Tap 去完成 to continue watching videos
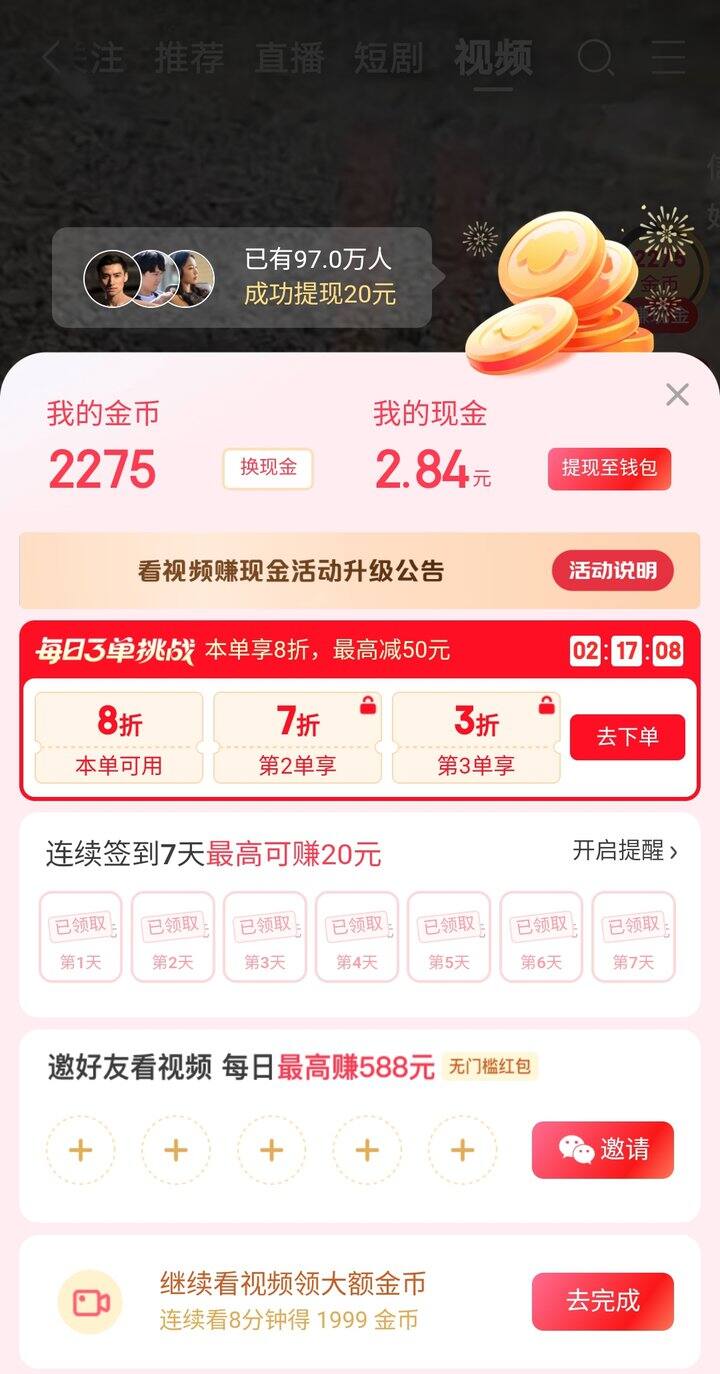 click(603, 1301)
